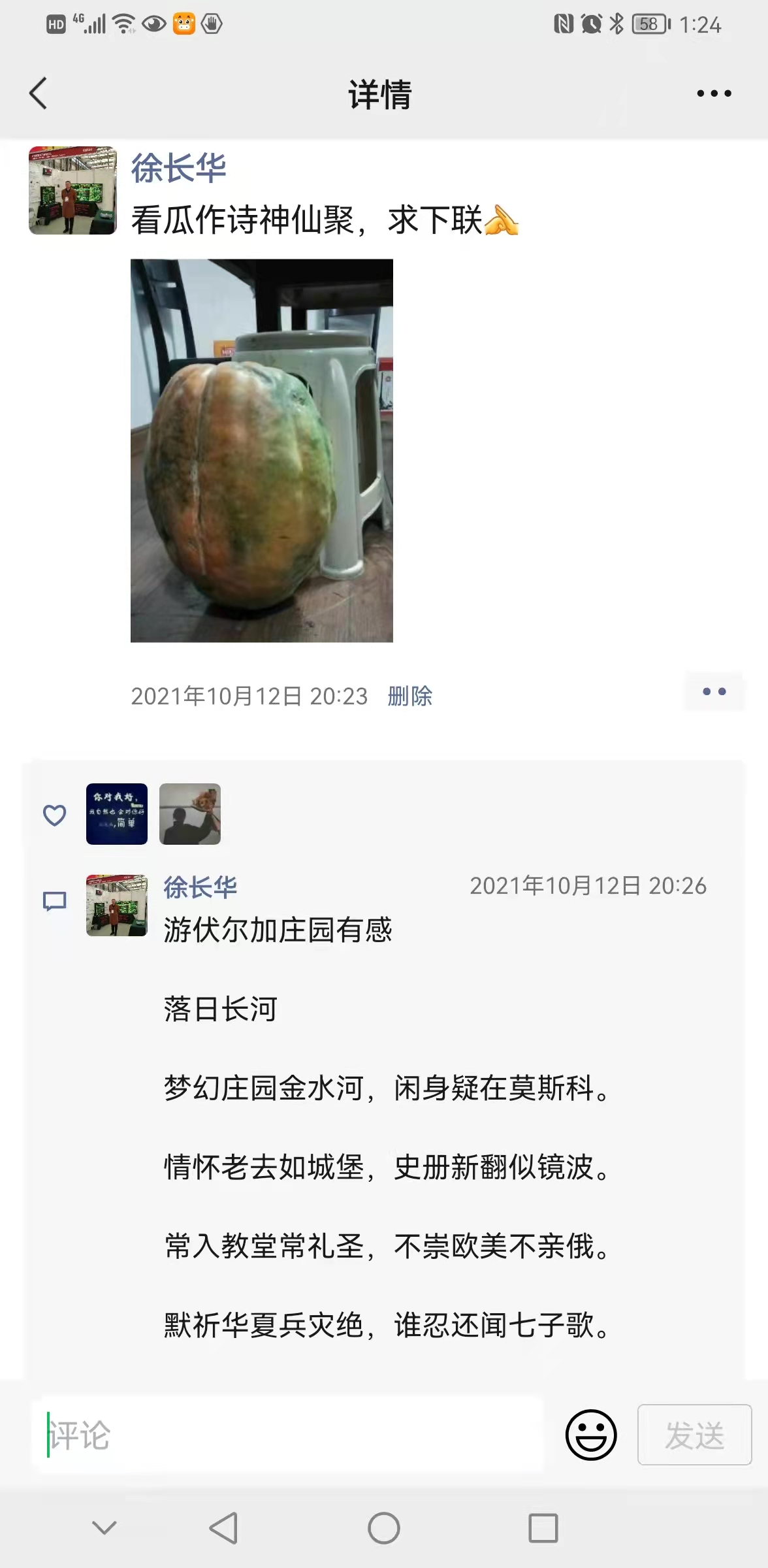This screenshot has width=768, height=1568.
Task: Open the top-right three-dot overflow menu
Action: point(714,93)
